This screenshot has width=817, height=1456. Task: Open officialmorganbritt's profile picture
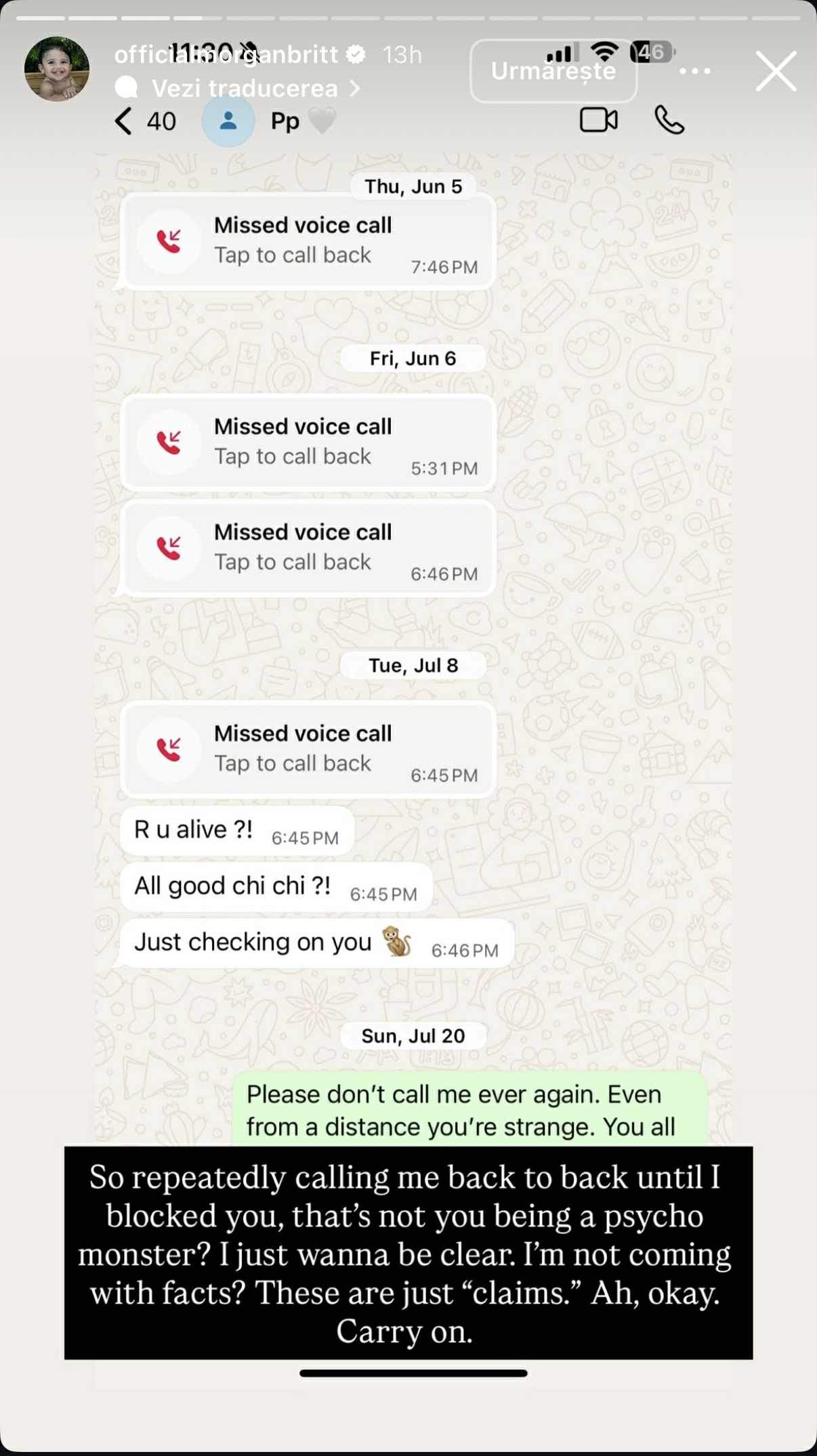tap(57, 69)
